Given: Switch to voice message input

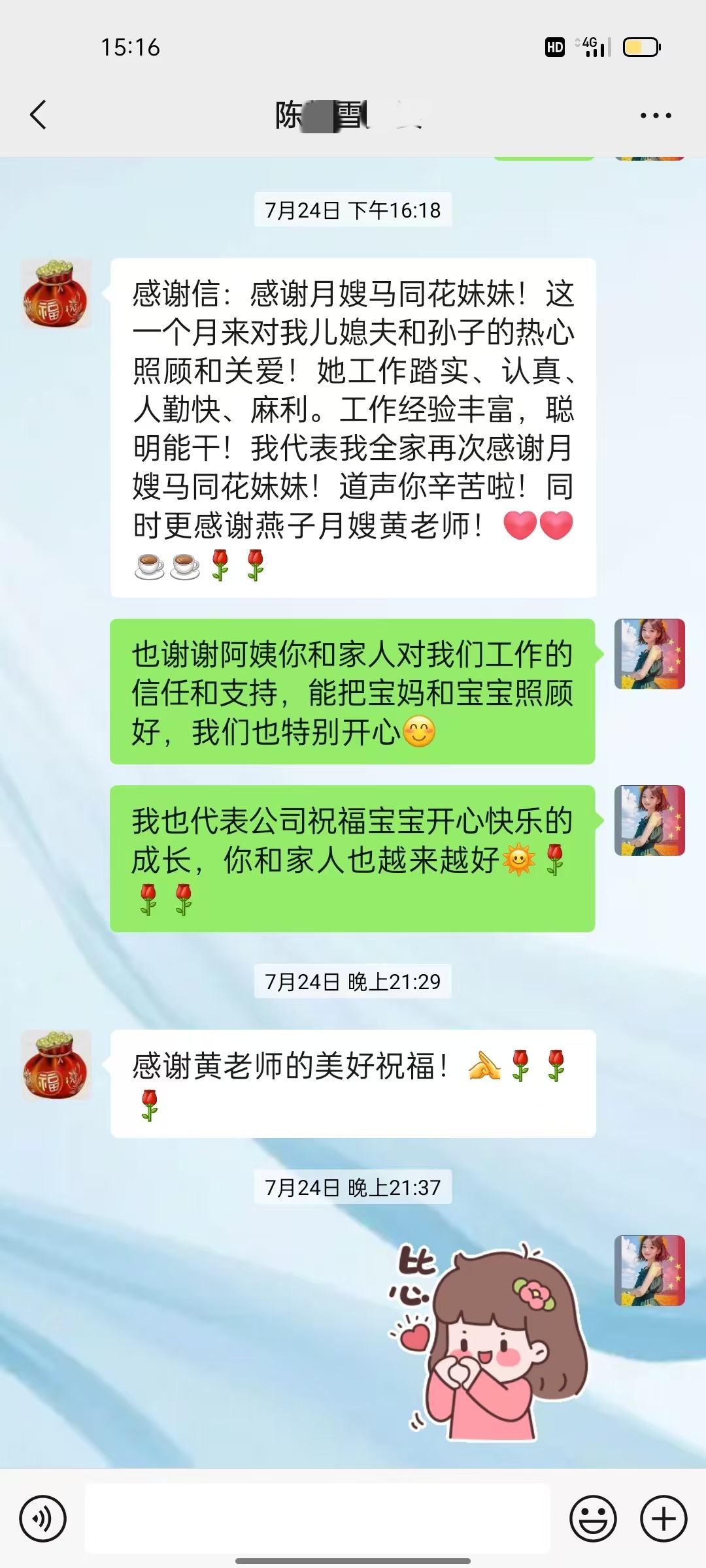Looking at the screenshot, I should [43, 1518].
